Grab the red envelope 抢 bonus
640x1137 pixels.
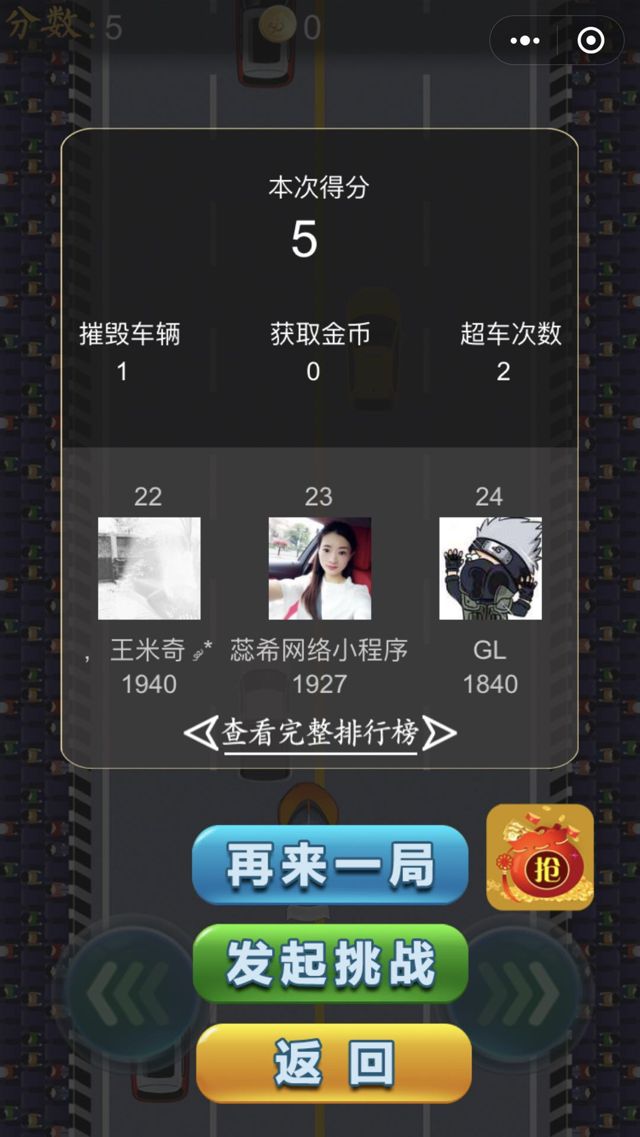[x=540, y=857]
